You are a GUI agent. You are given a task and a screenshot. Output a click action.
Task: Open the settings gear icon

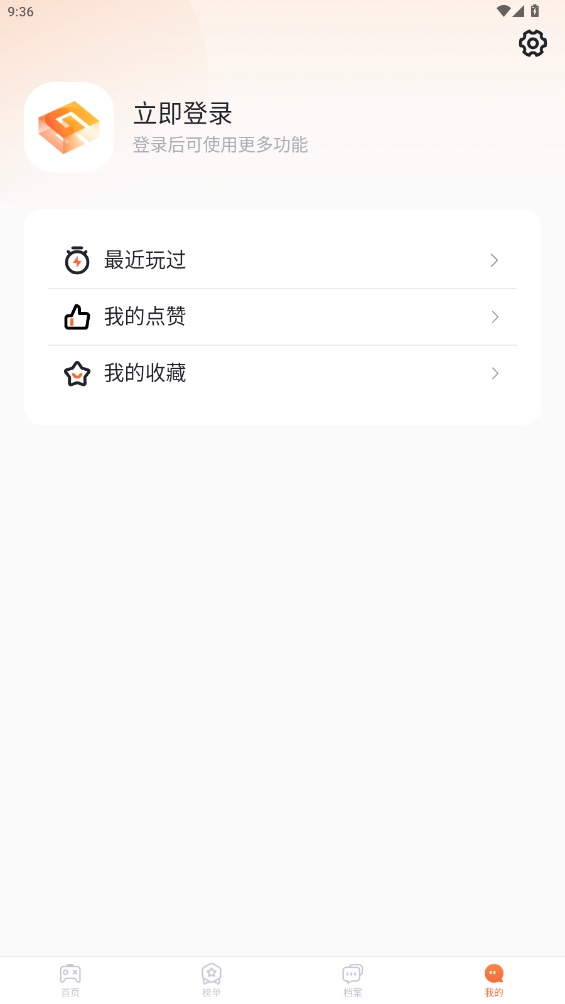(532, 44)
